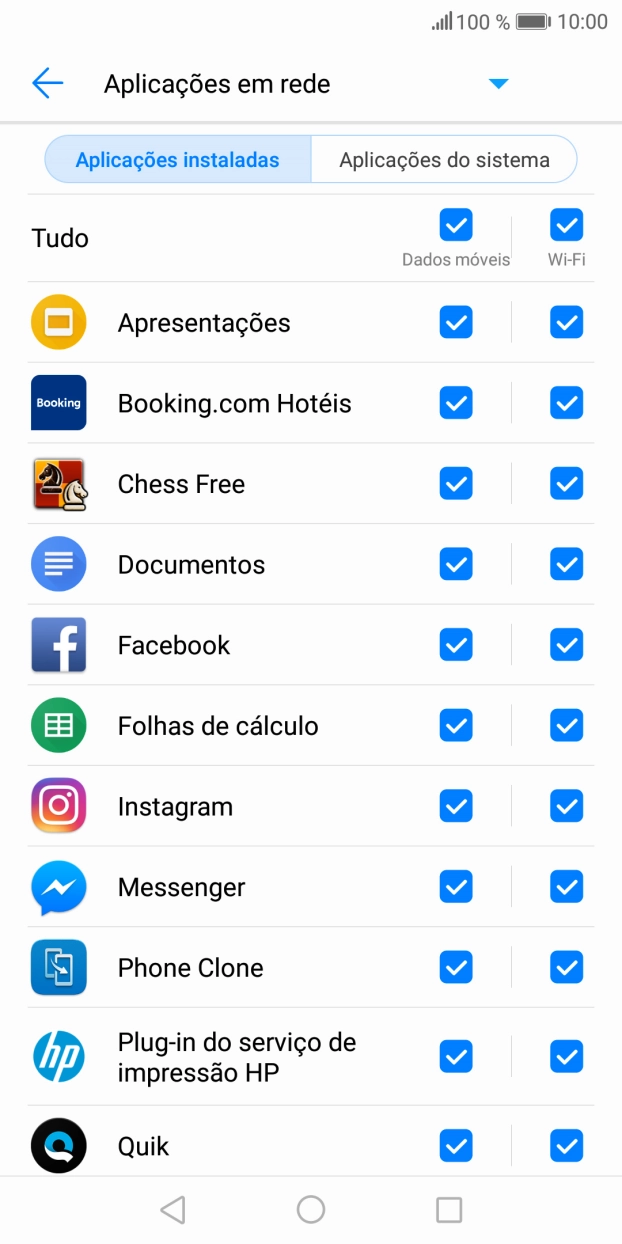Uncheck Dados móveis for Tudo
Viewport: 622px width, 1244px height.
click(x=456, y=225)
